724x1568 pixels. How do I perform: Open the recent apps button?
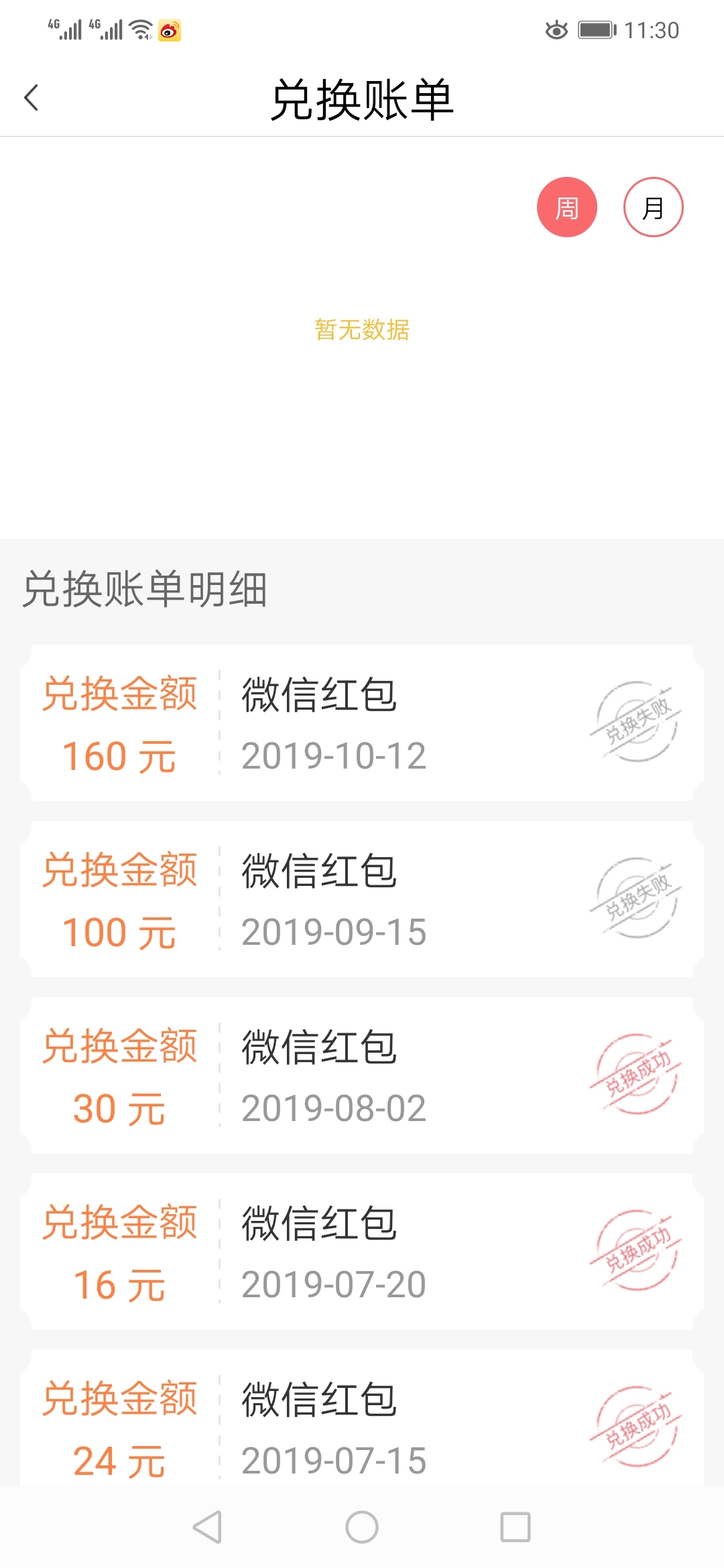click(516, 1527)
